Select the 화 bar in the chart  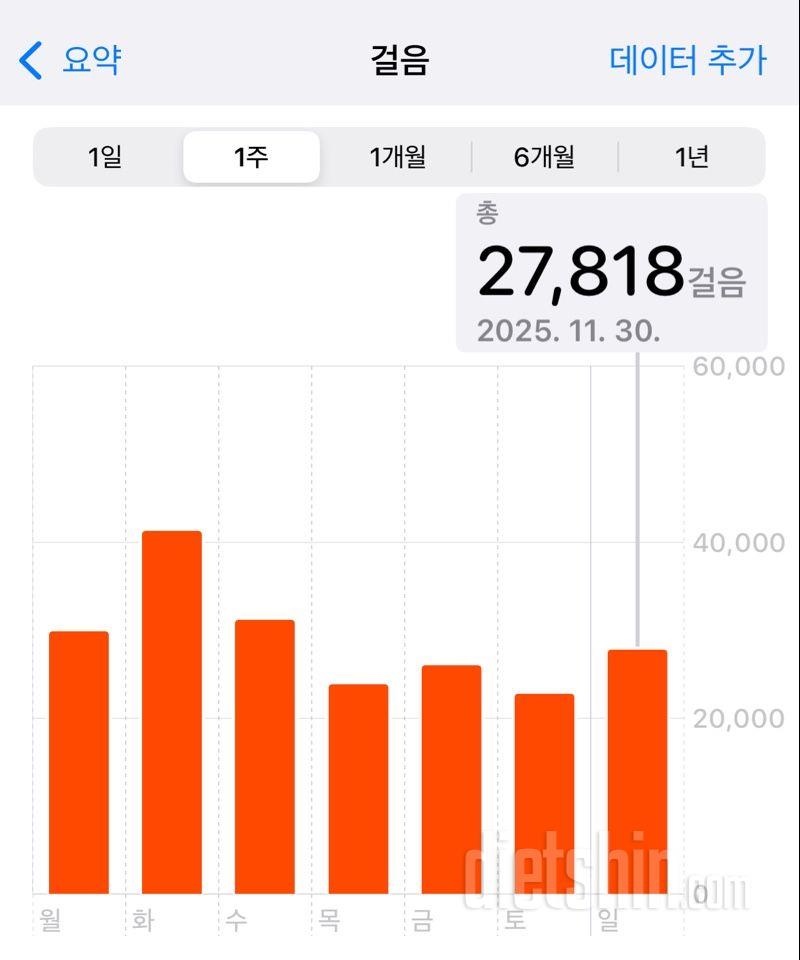click(x=172, y=712)
